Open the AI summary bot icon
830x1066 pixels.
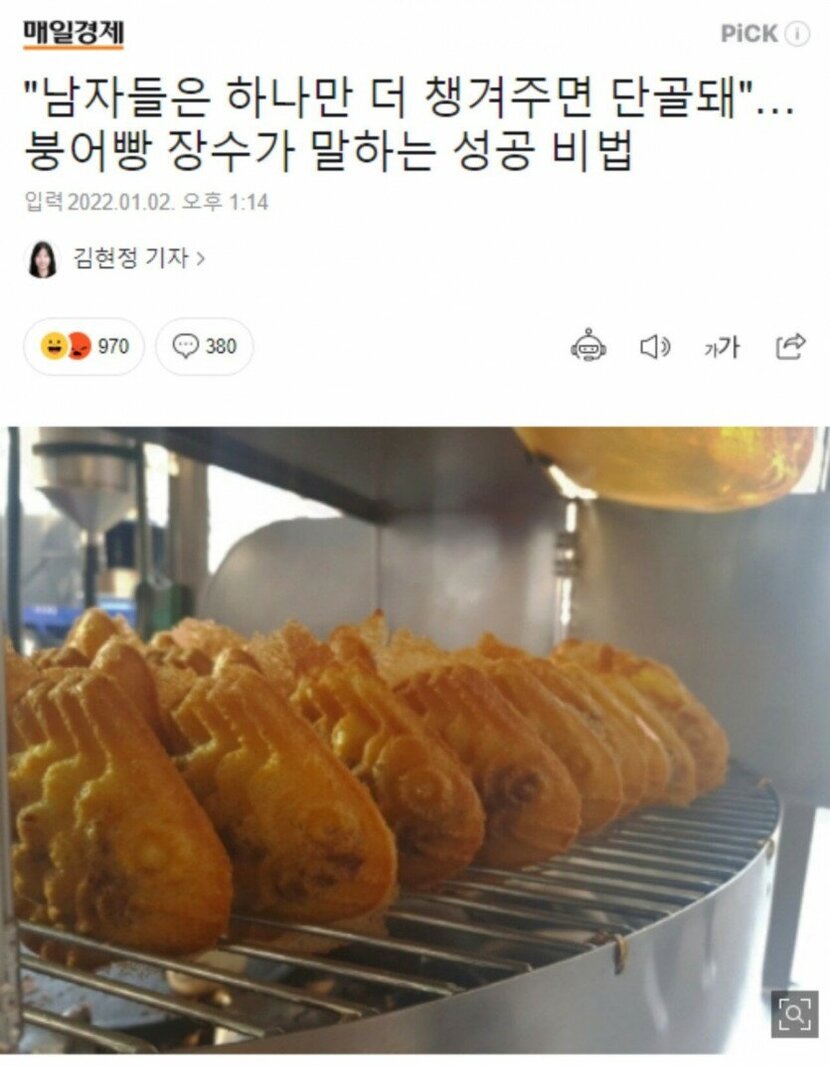588,346
